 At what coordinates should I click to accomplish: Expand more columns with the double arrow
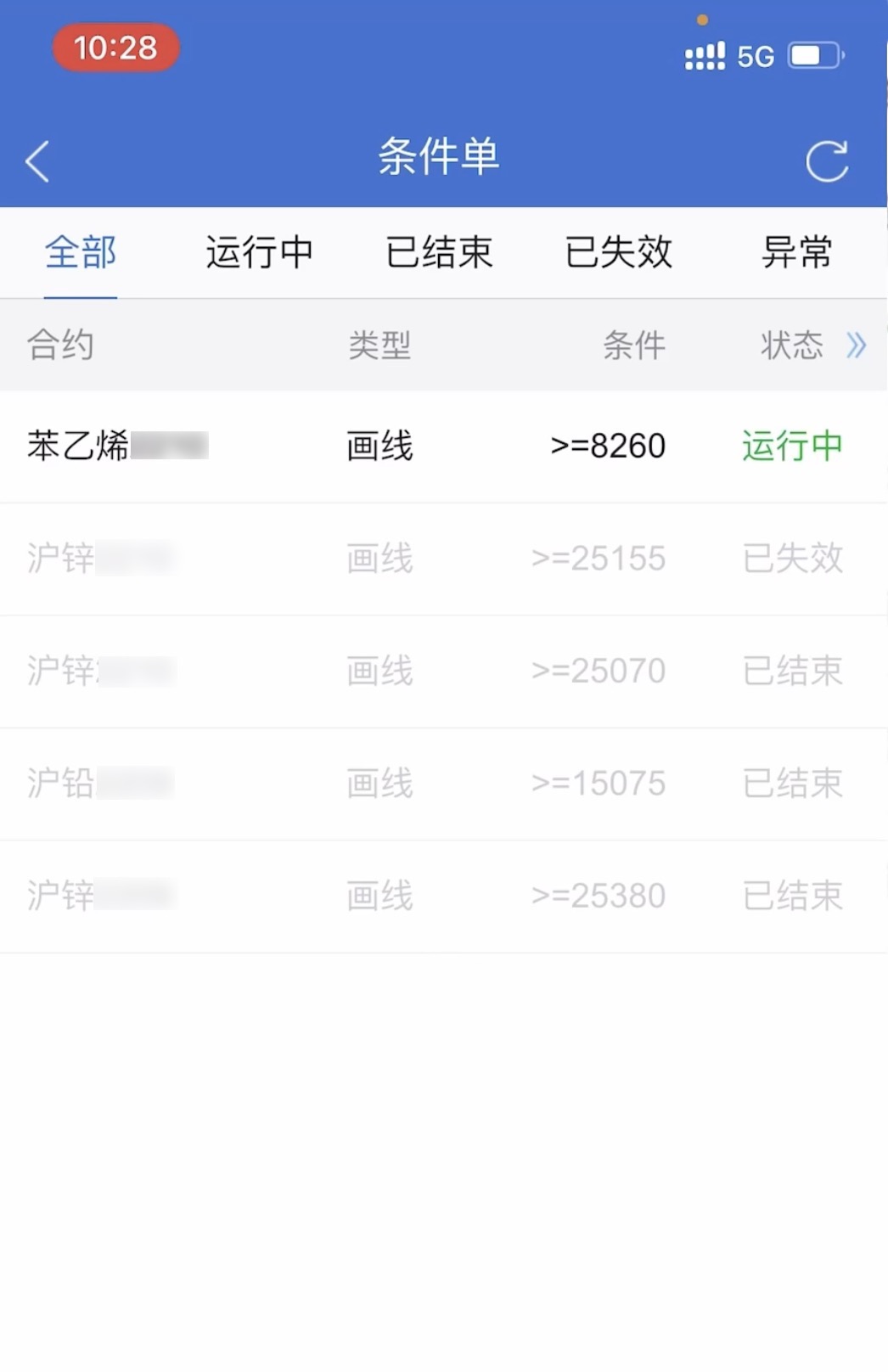click(856, 346)
